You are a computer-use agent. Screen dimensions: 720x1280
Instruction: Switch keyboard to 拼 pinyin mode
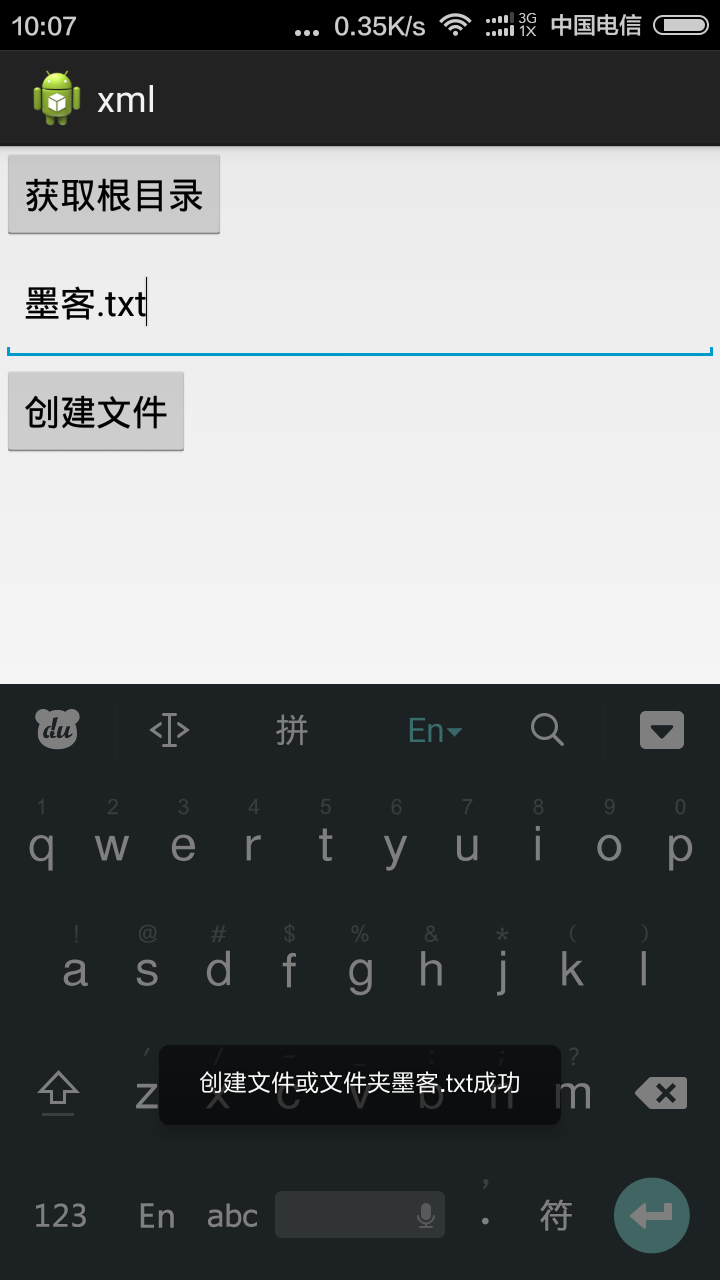pos(292,730)
